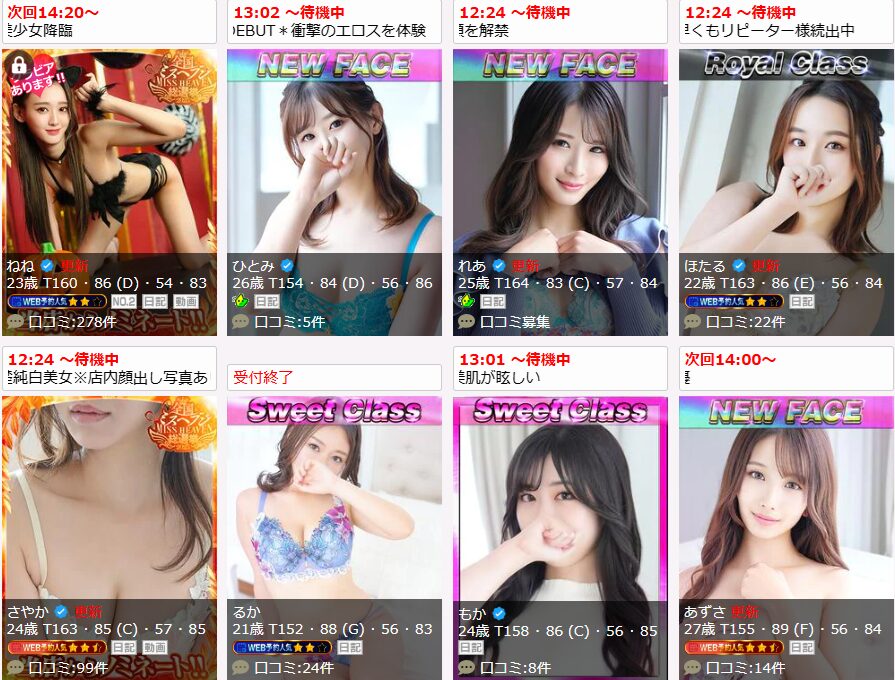Open れあ's profile card
Screen dimensions: 895x680
pos(560,150)
